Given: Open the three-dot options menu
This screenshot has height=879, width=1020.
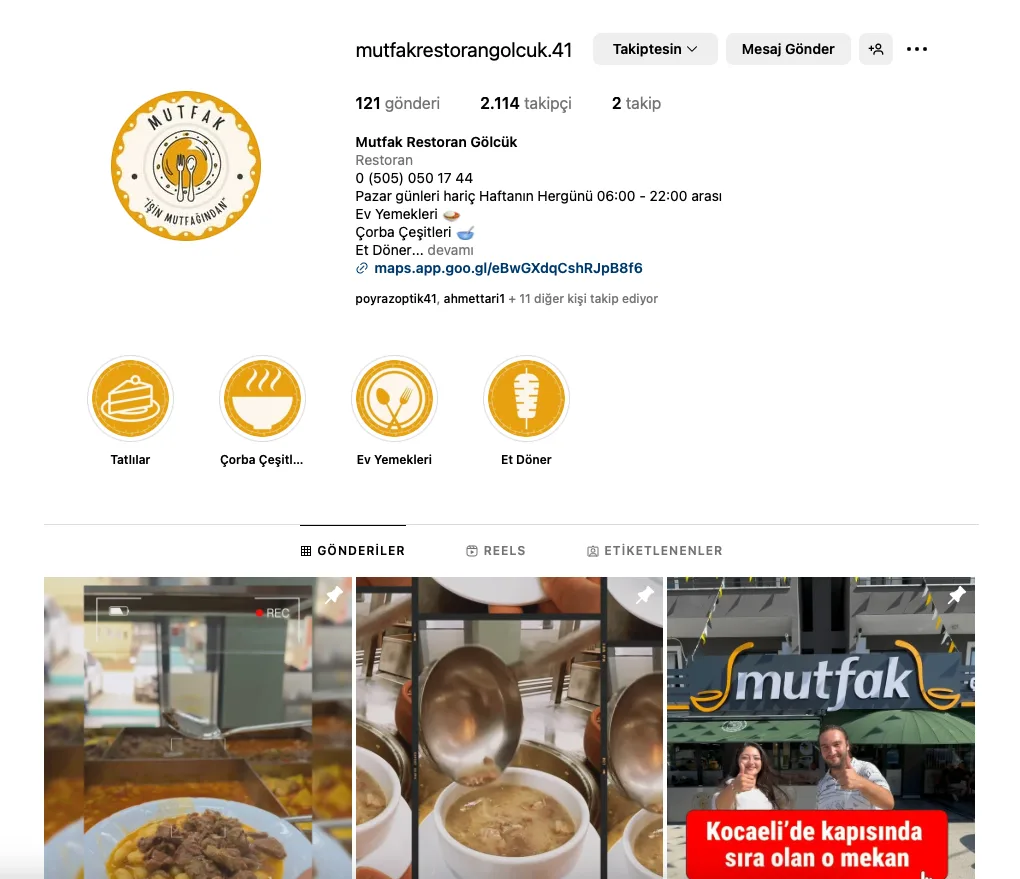Looking at the screenshot, I should click(x=917, y=49).
